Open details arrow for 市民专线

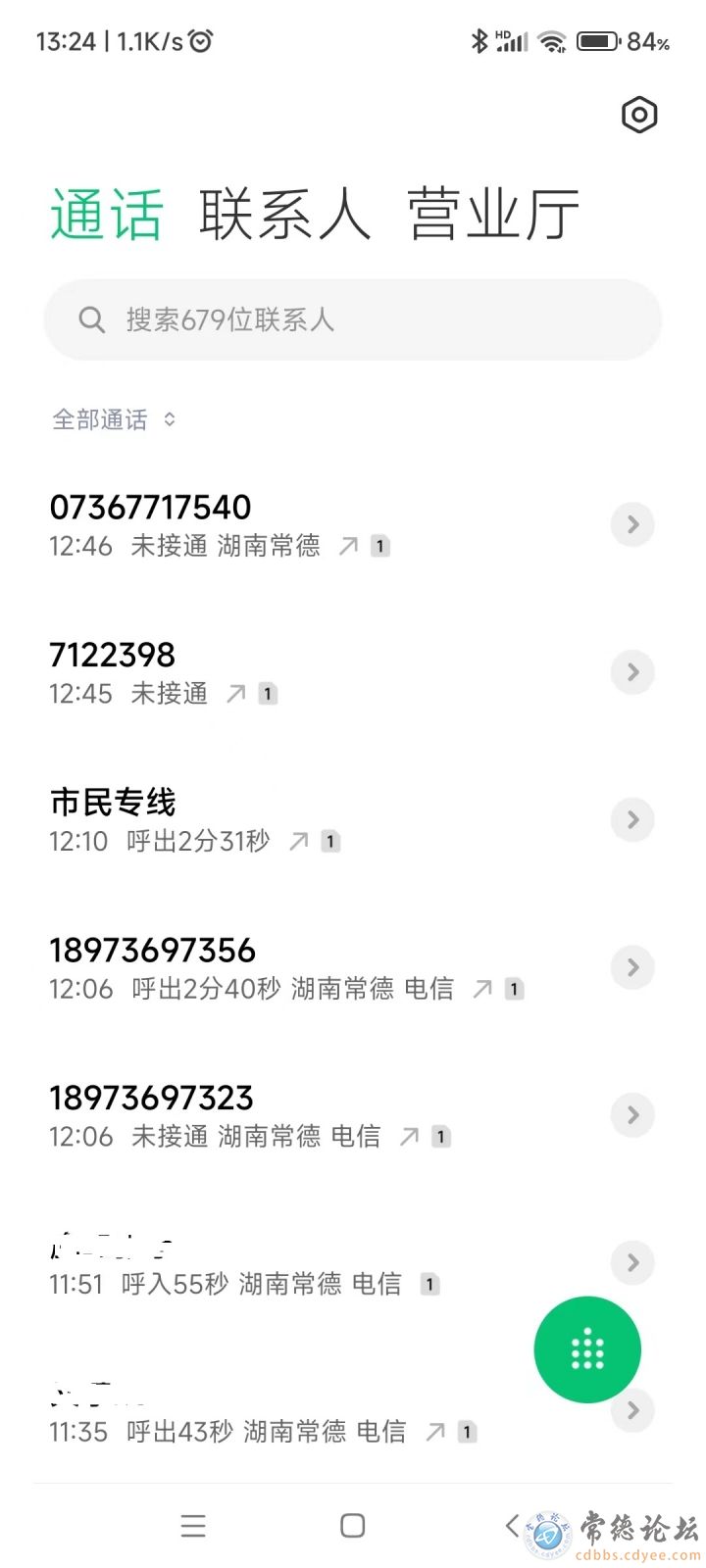click(x=632, y=819)
